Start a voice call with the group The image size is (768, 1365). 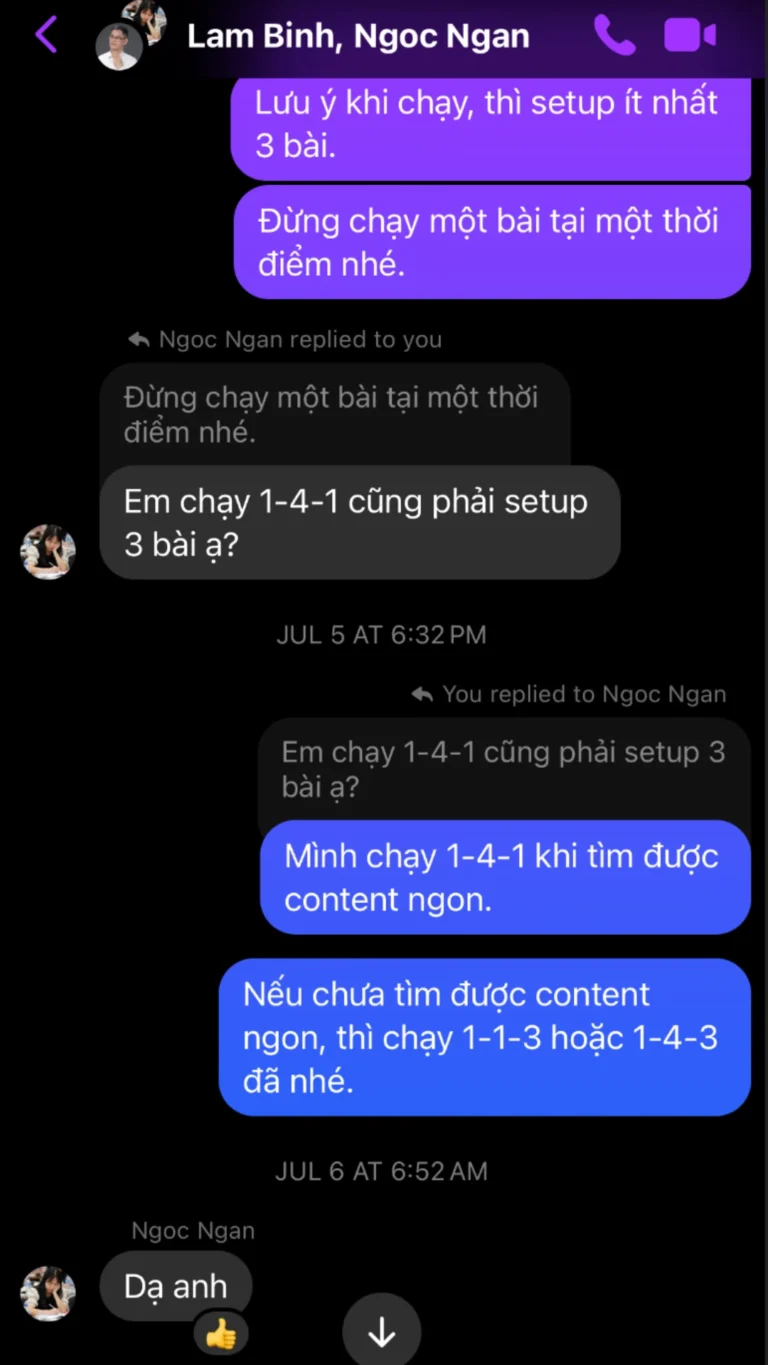coord(614,36)
